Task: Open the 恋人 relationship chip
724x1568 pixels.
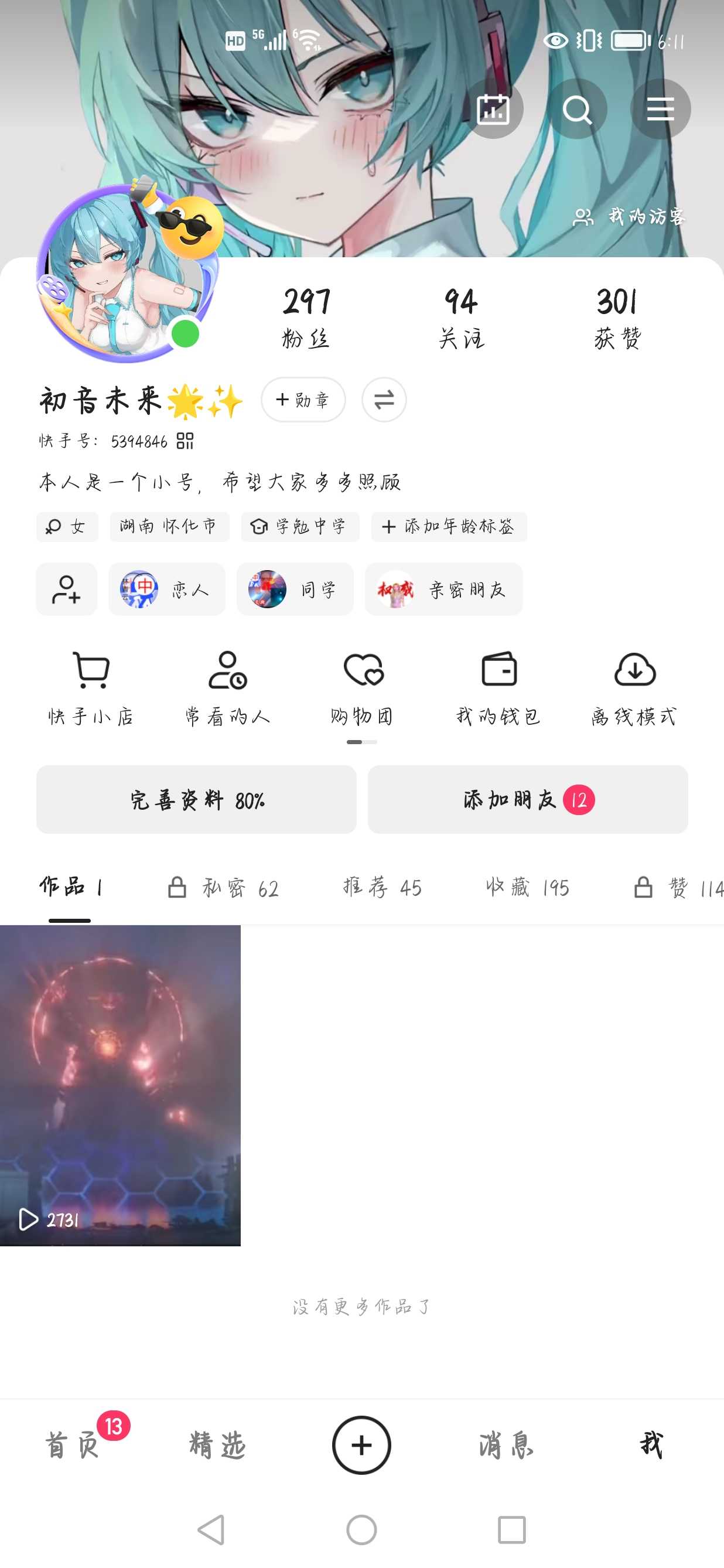Action: click(x=167, y=589)
